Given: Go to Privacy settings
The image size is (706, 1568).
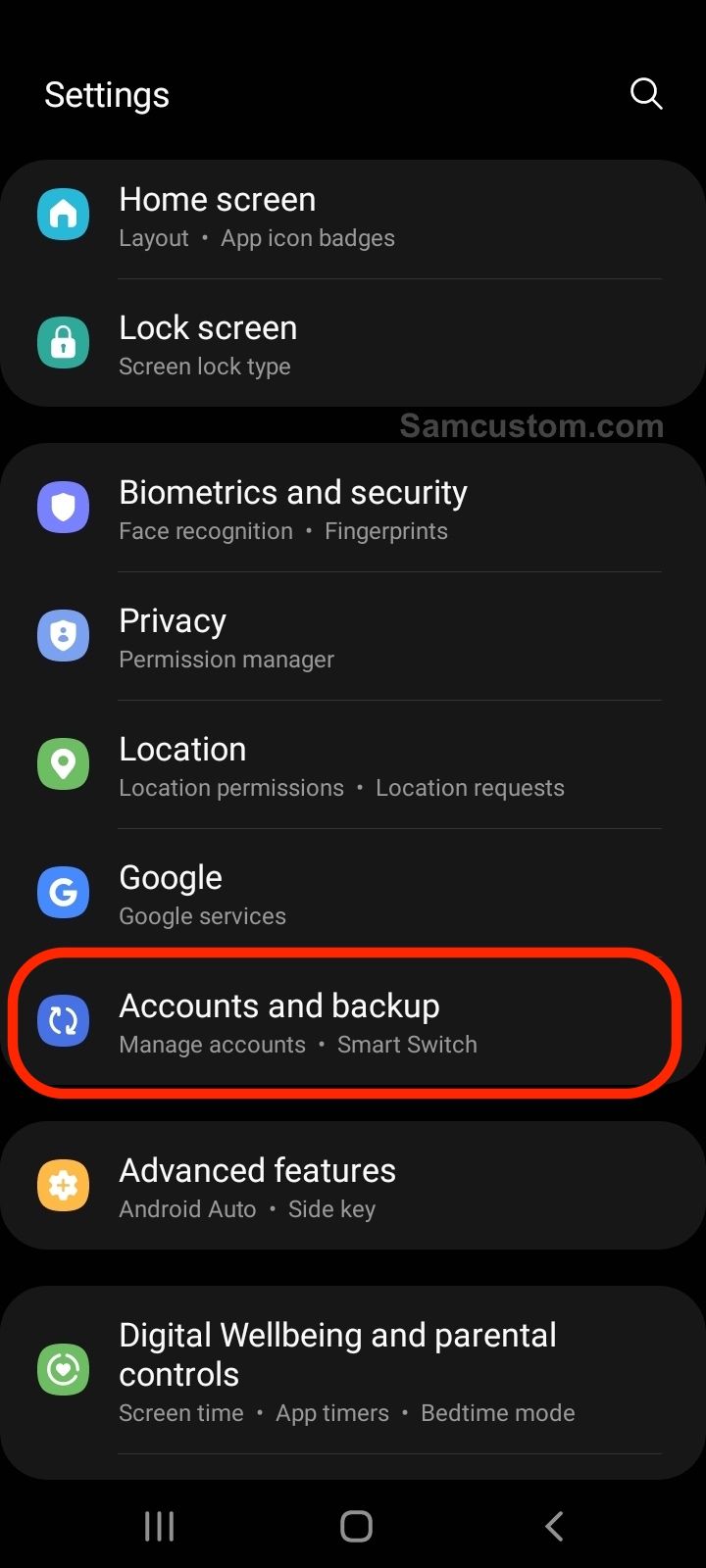Looking at the screenshot, I should 353,637.
